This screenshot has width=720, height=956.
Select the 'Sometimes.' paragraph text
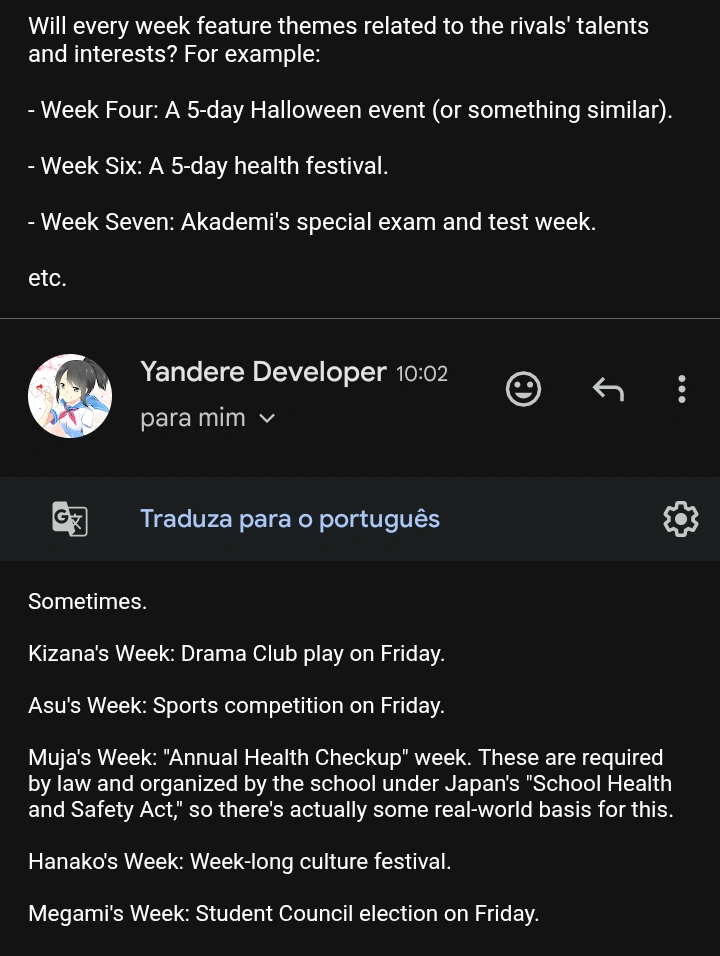[x=87, y=602]
